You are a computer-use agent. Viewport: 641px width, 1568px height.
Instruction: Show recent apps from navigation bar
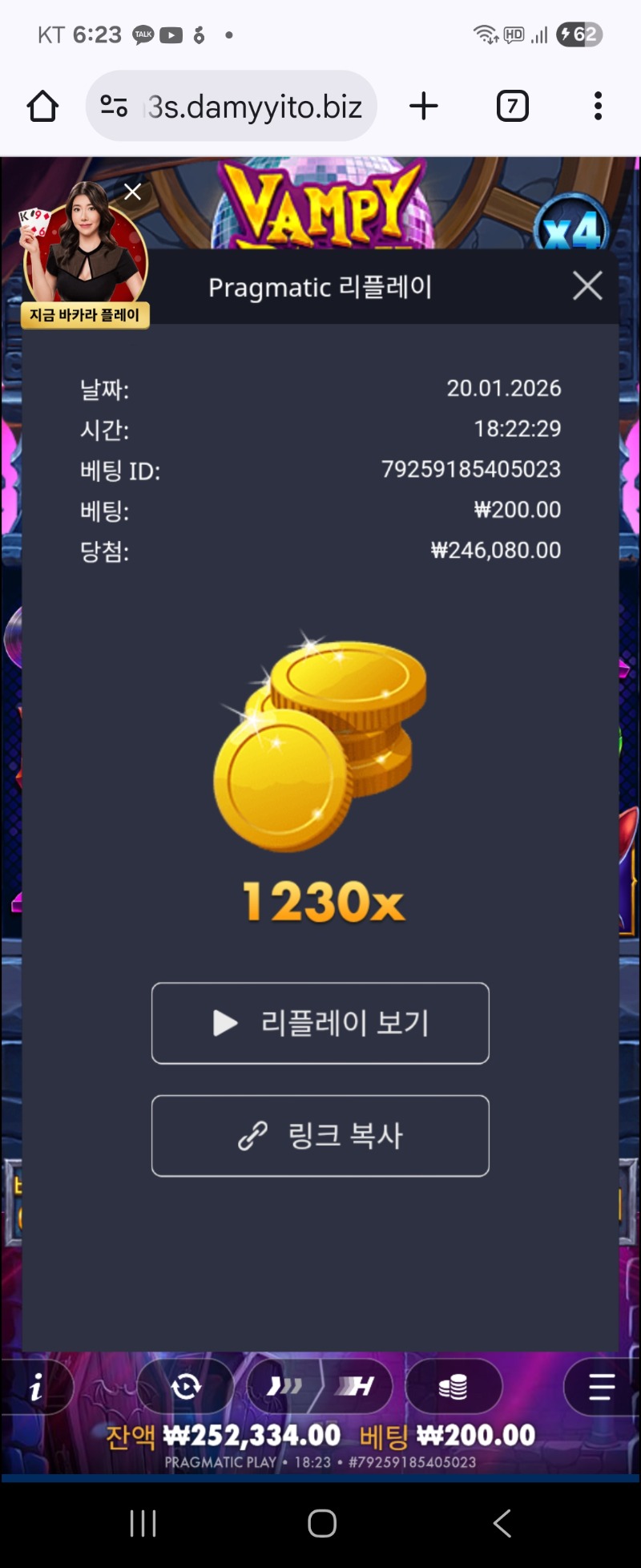point(143,1523)
